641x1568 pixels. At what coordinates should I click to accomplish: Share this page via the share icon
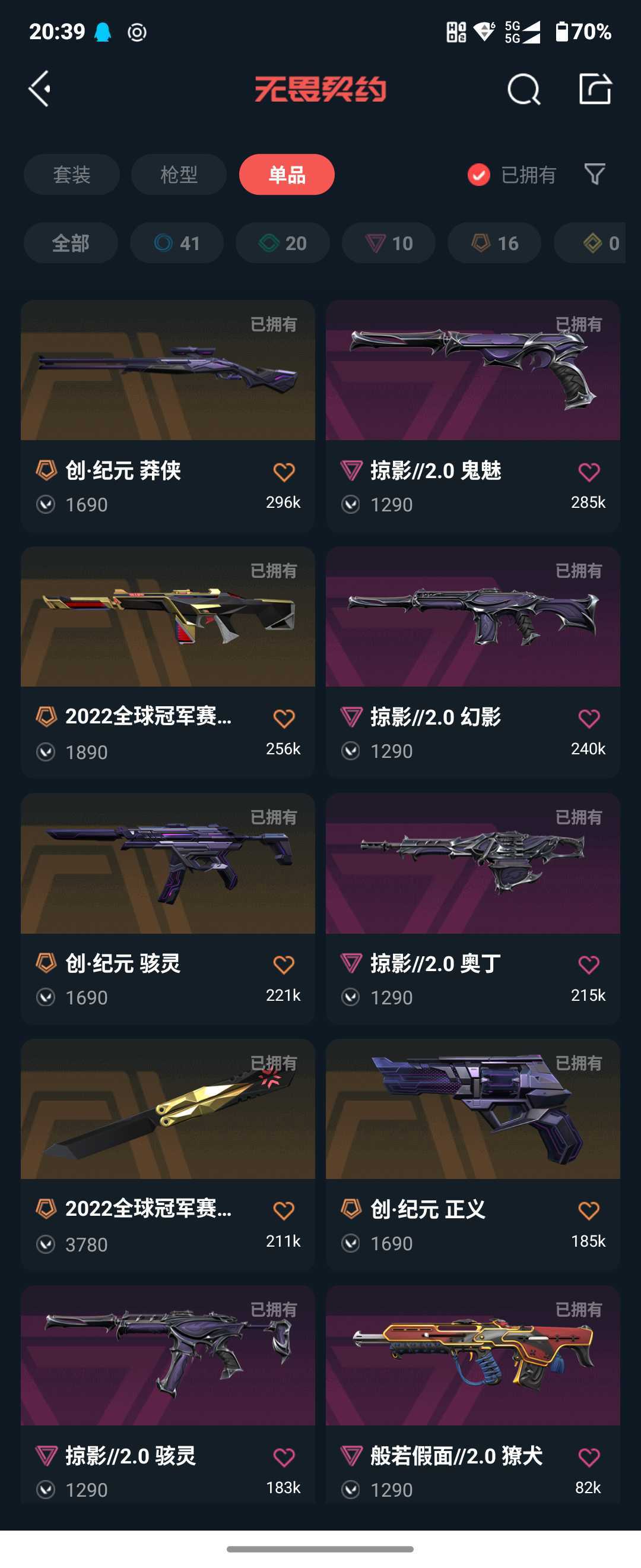tap(594, 90)
